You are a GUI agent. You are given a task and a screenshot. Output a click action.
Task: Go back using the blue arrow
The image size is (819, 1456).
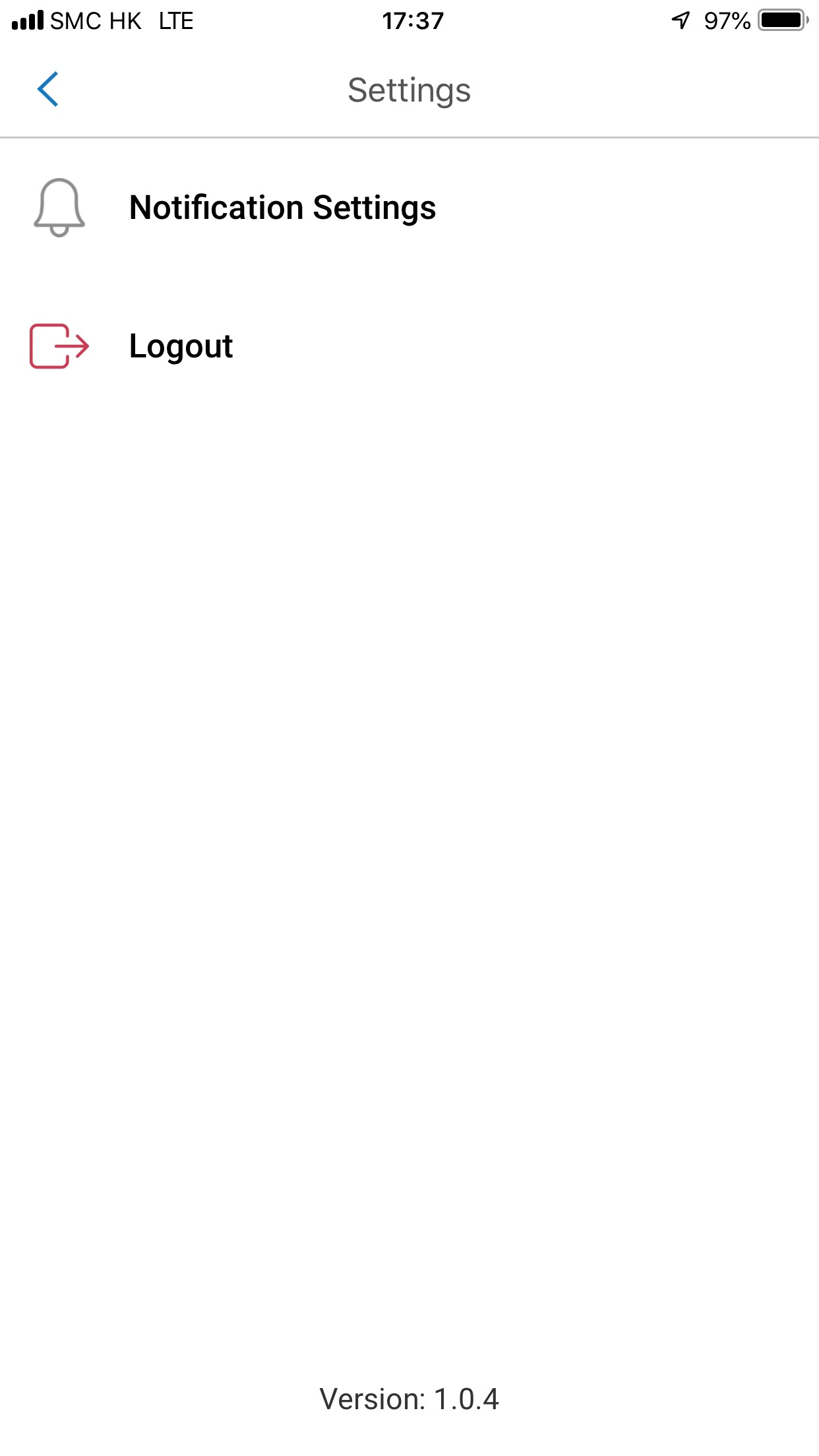point(48,89)
